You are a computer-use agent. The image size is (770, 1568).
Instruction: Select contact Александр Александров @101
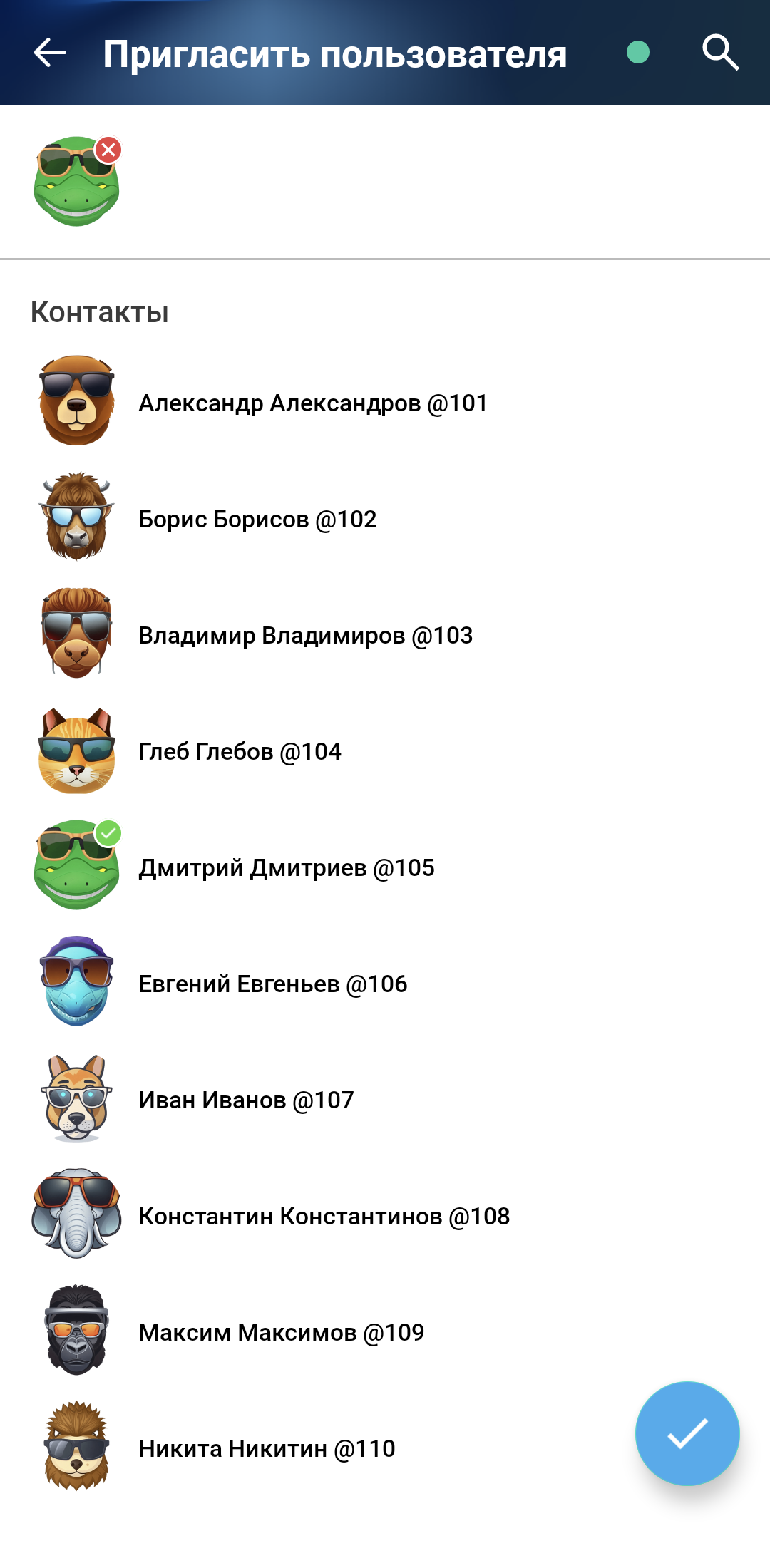pos(312,403)
